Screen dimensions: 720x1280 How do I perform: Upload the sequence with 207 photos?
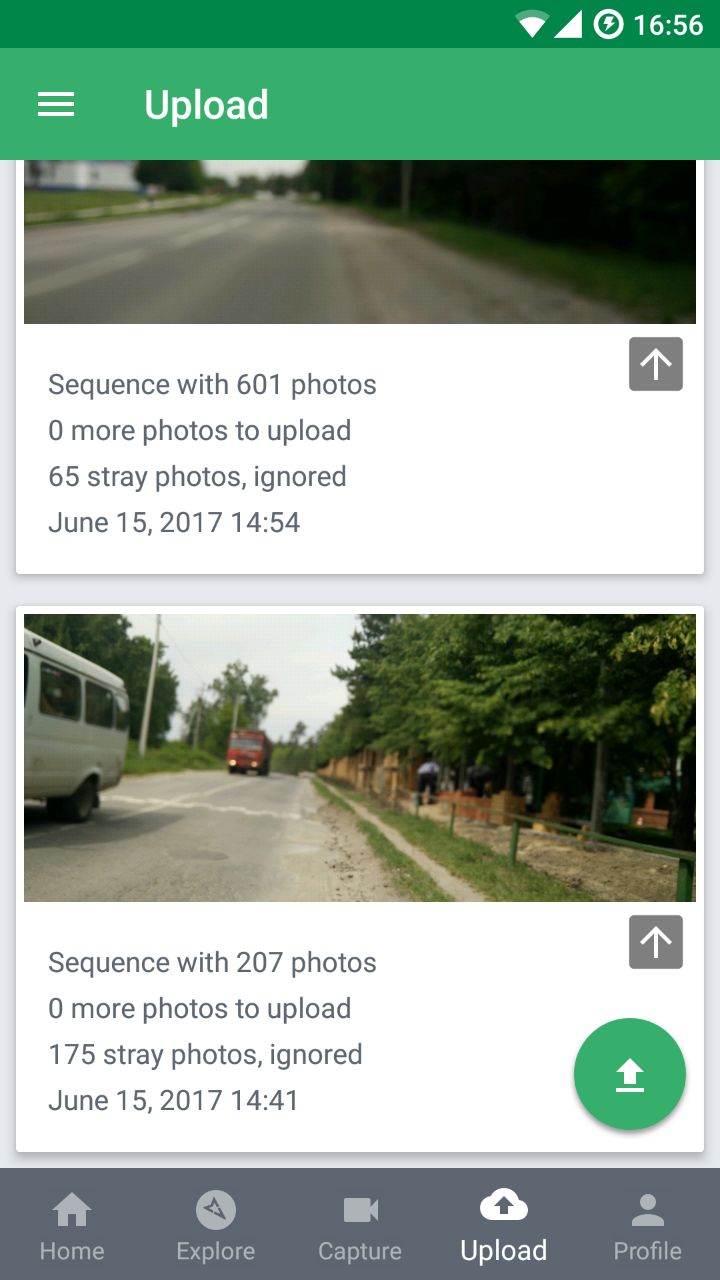tap(656, 942)
